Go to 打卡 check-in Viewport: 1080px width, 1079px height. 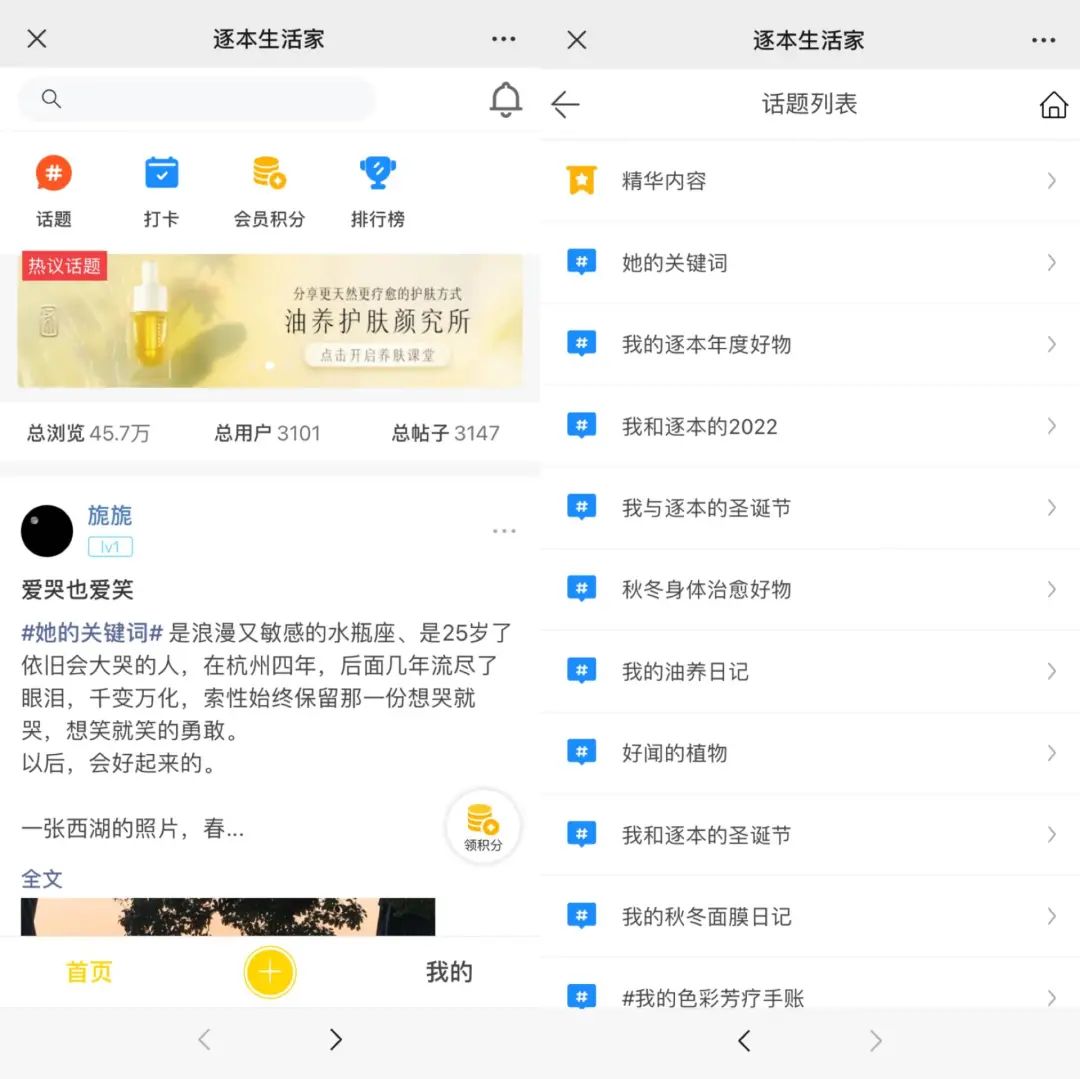click(161, 191)
